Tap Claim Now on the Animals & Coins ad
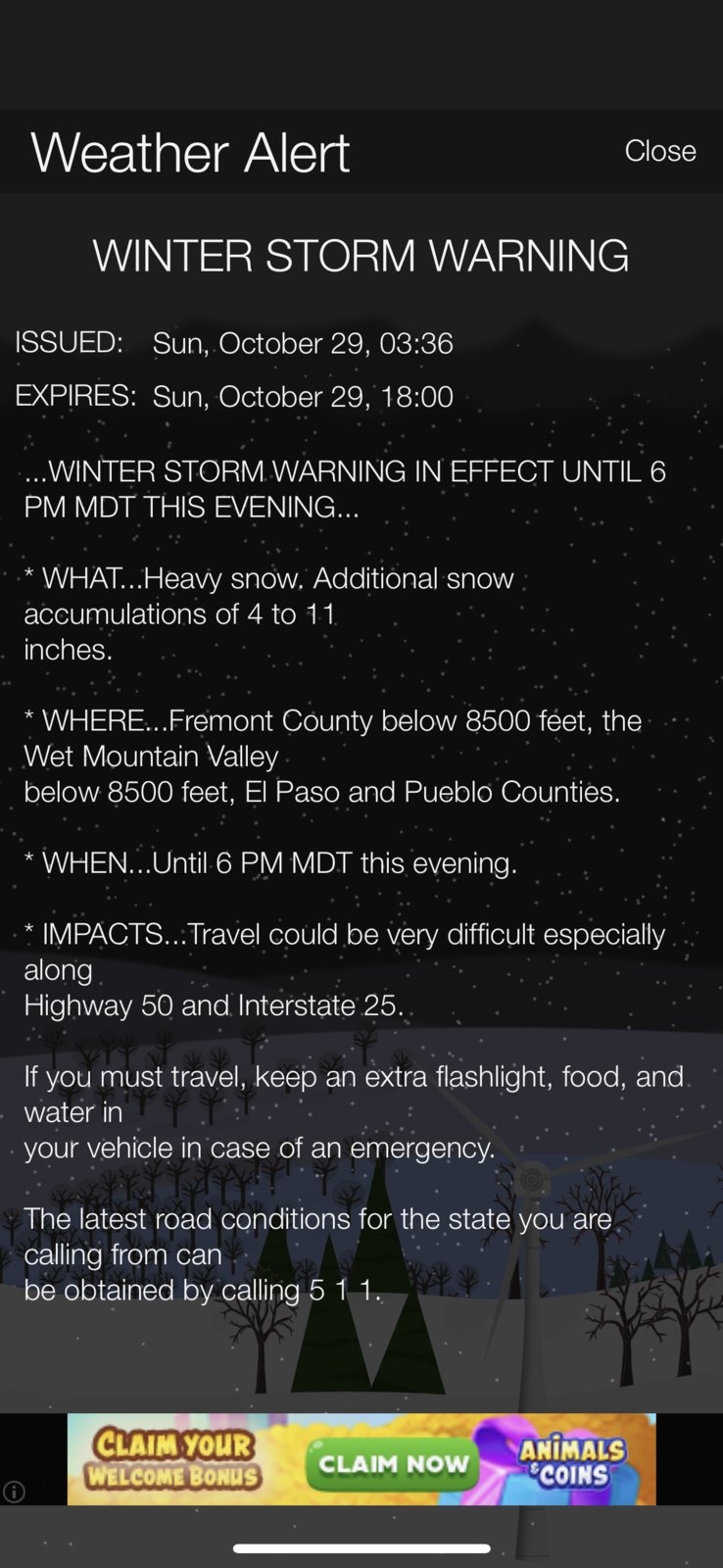 (x=392, y=1463)
